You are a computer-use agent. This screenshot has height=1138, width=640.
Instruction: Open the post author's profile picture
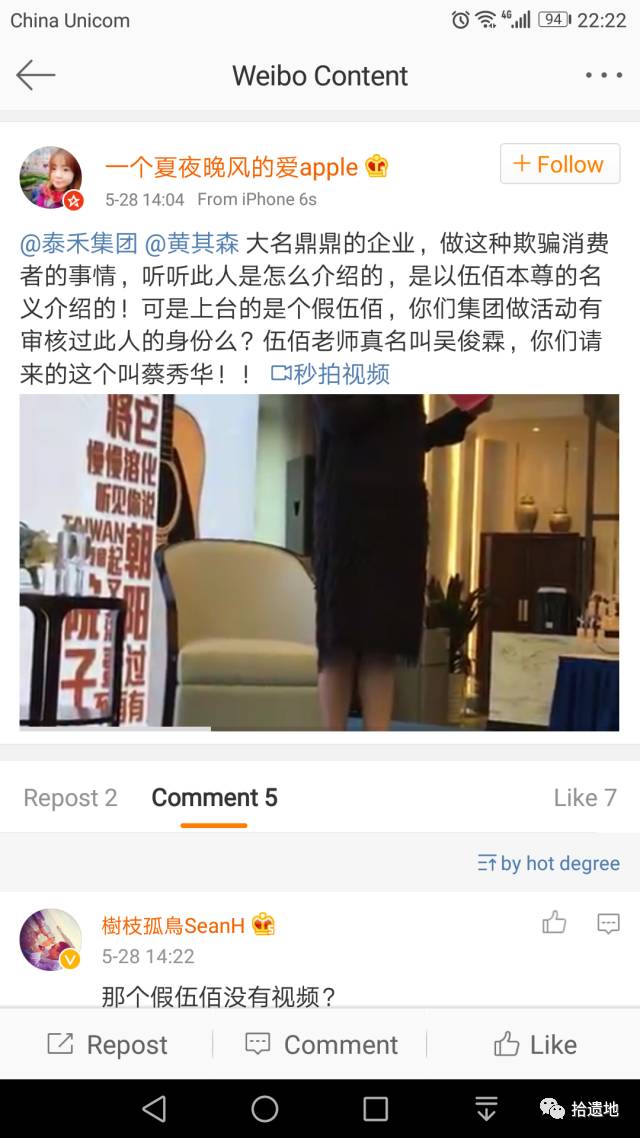tap(51, 178)
